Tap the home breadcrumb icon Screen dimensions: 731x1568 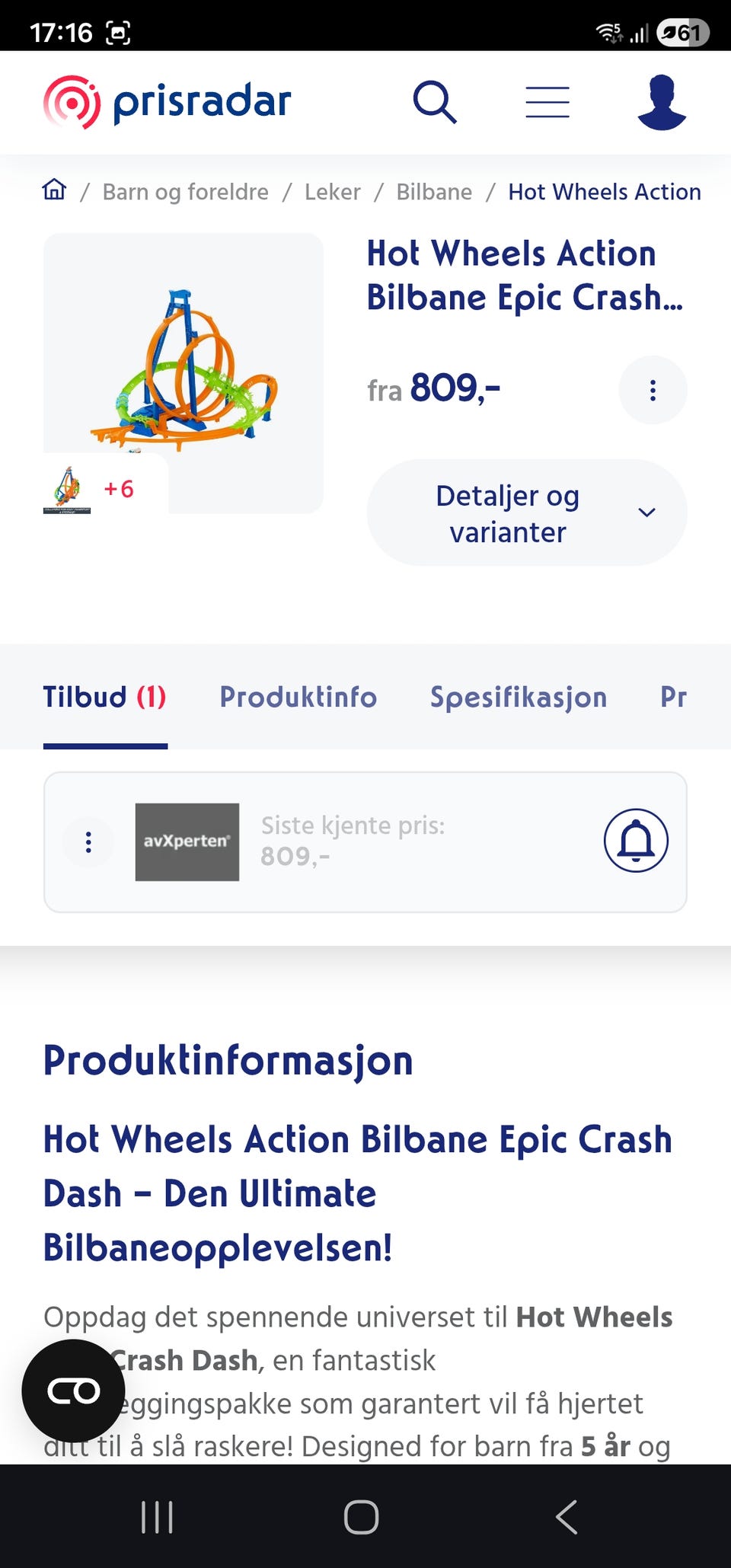(x=54, y=190)
